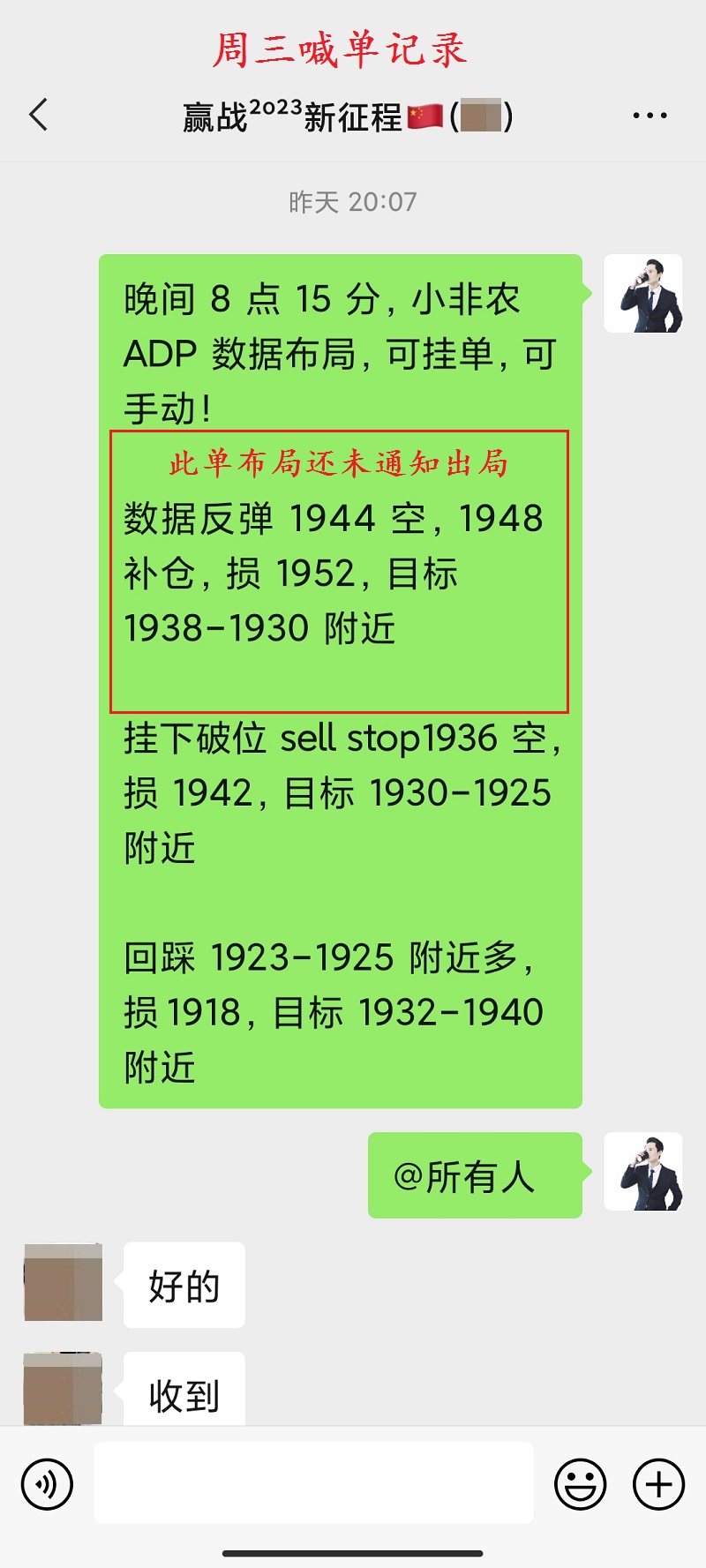Tap the message text field
This screenshot has height=1568, width=706.
pos(313,1482)
